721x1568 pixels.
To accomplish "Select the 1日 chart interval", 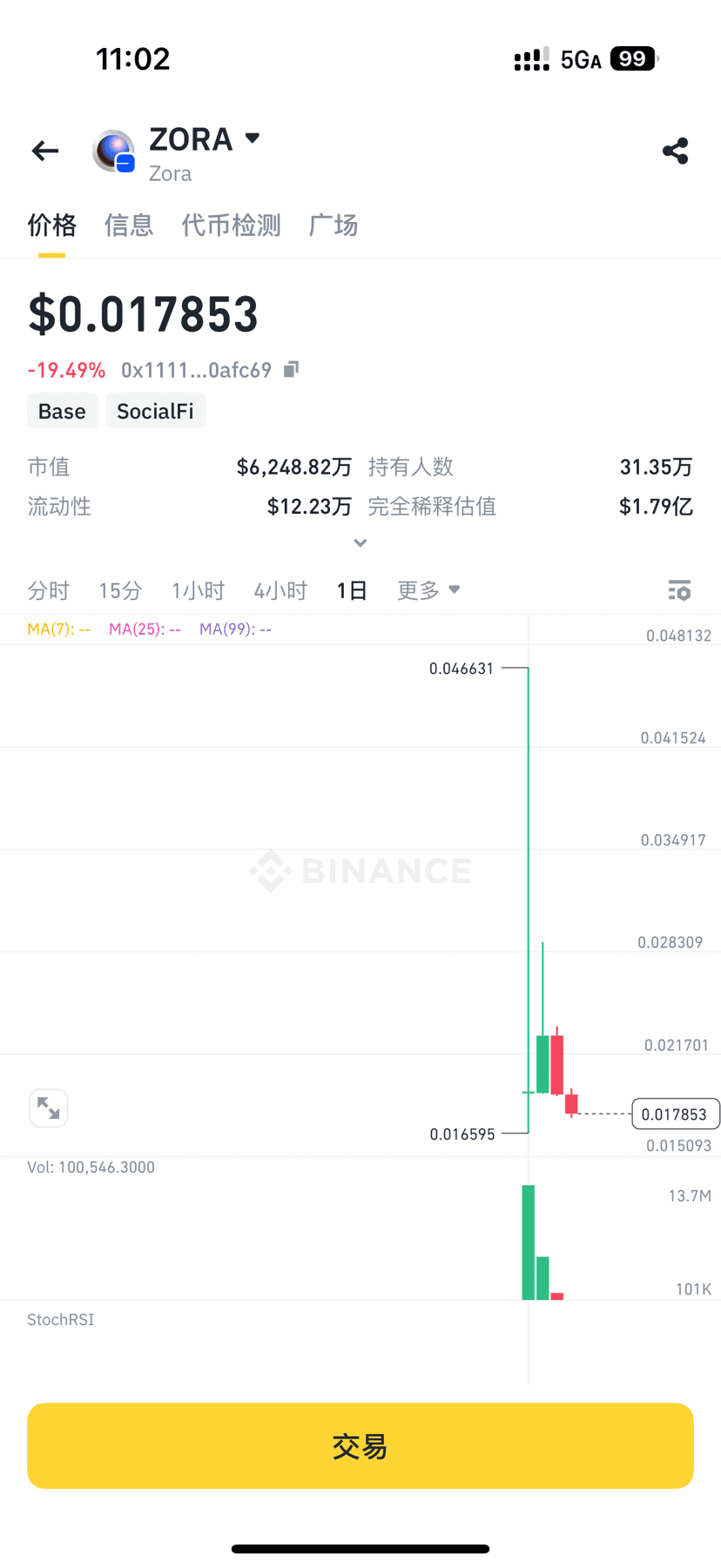I will (352, 591).
